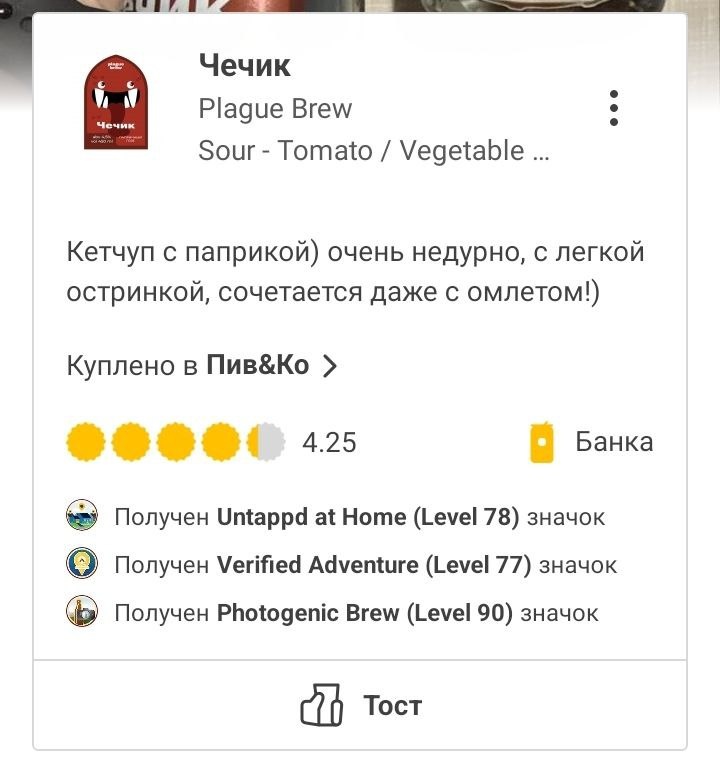Open the Пив&Ко purchase venue

[257, 365]
